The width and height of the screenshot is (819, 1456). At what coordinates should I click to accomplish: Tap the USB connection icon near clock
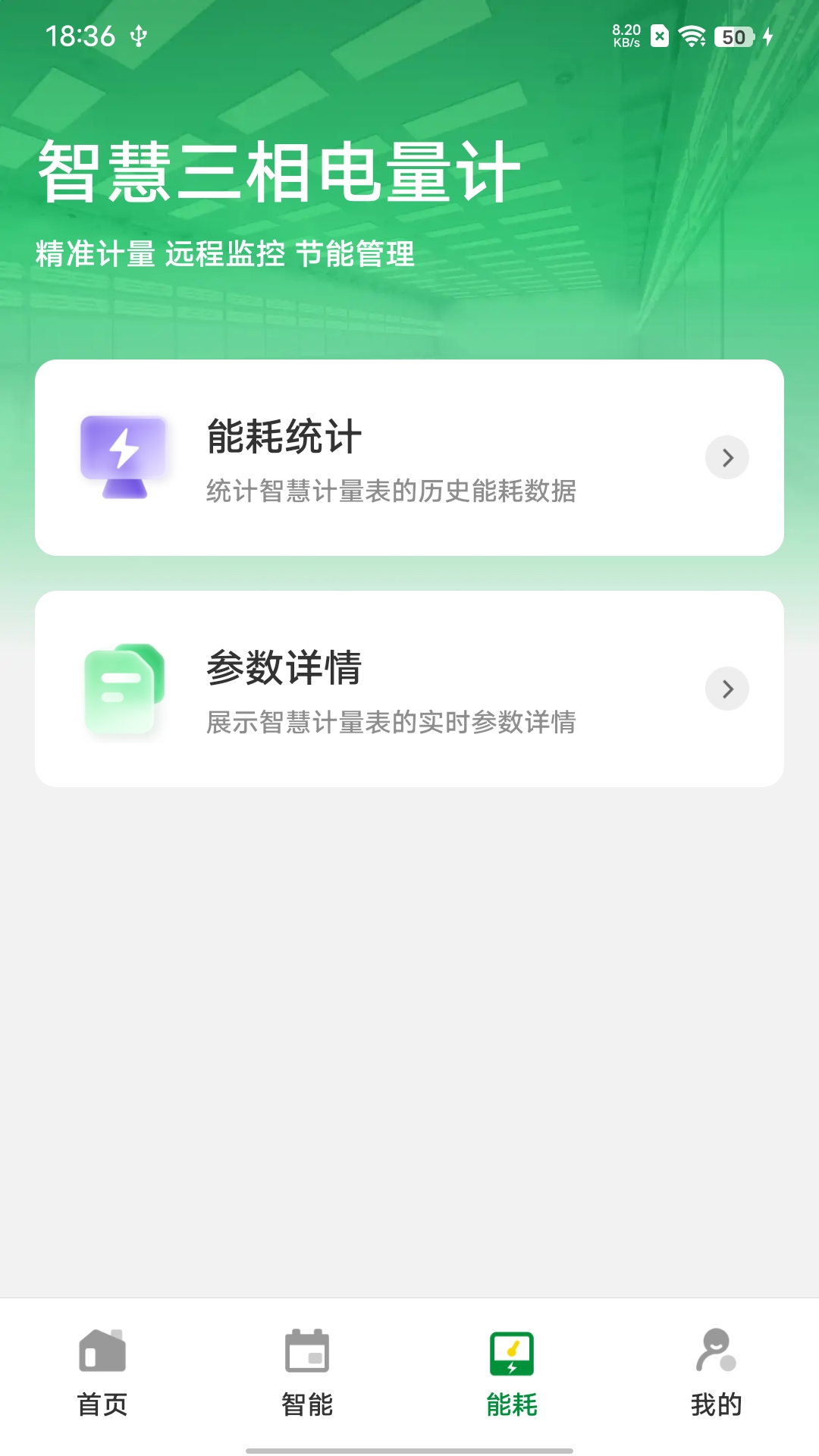[138, 34]
